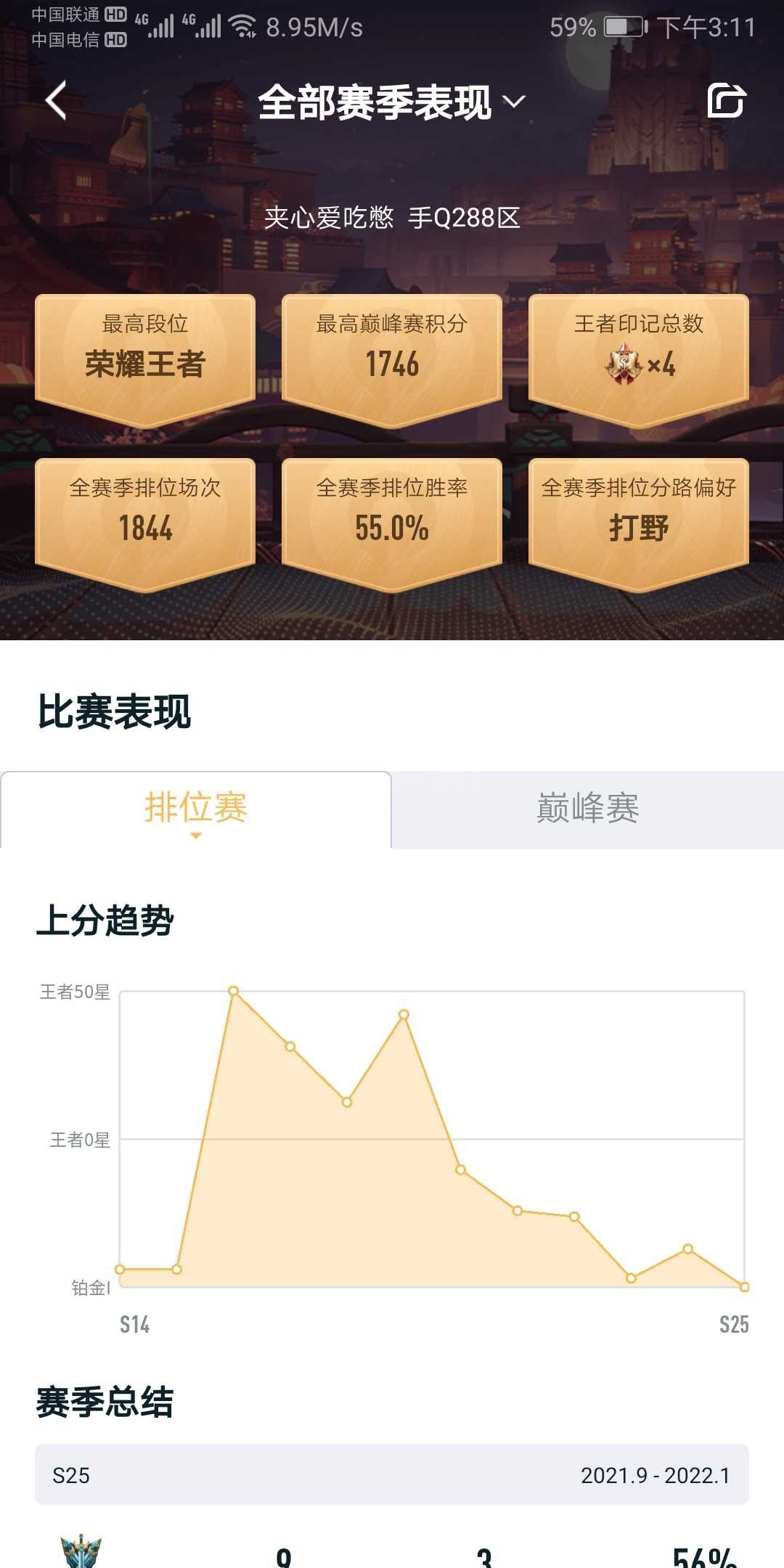Go back using the top-left arrow
Image resolution: width=784 pixels, height=1568 pixels.
tap(57, 100)
